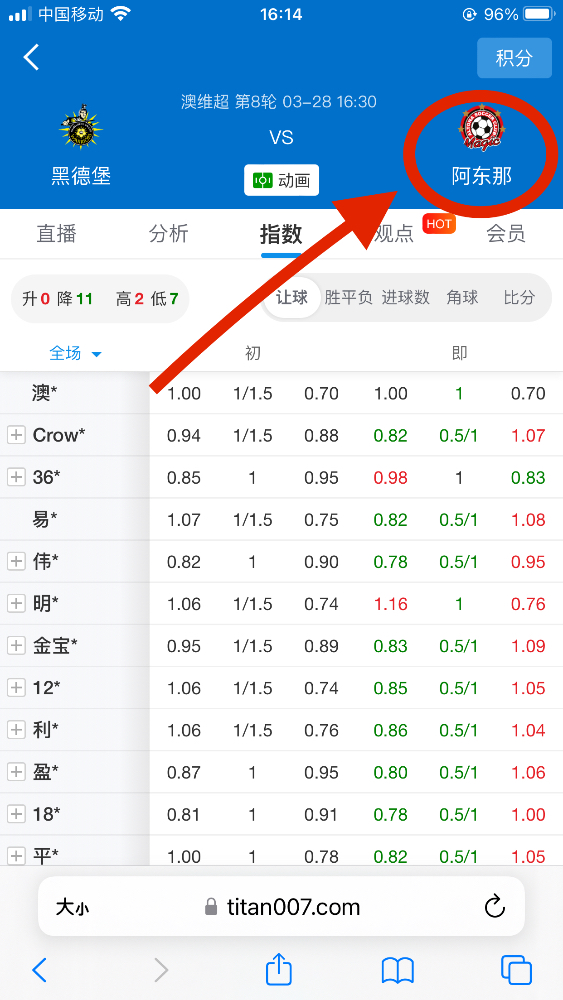
Task: Select the 比分 odds type
Action: coord(519,297)
